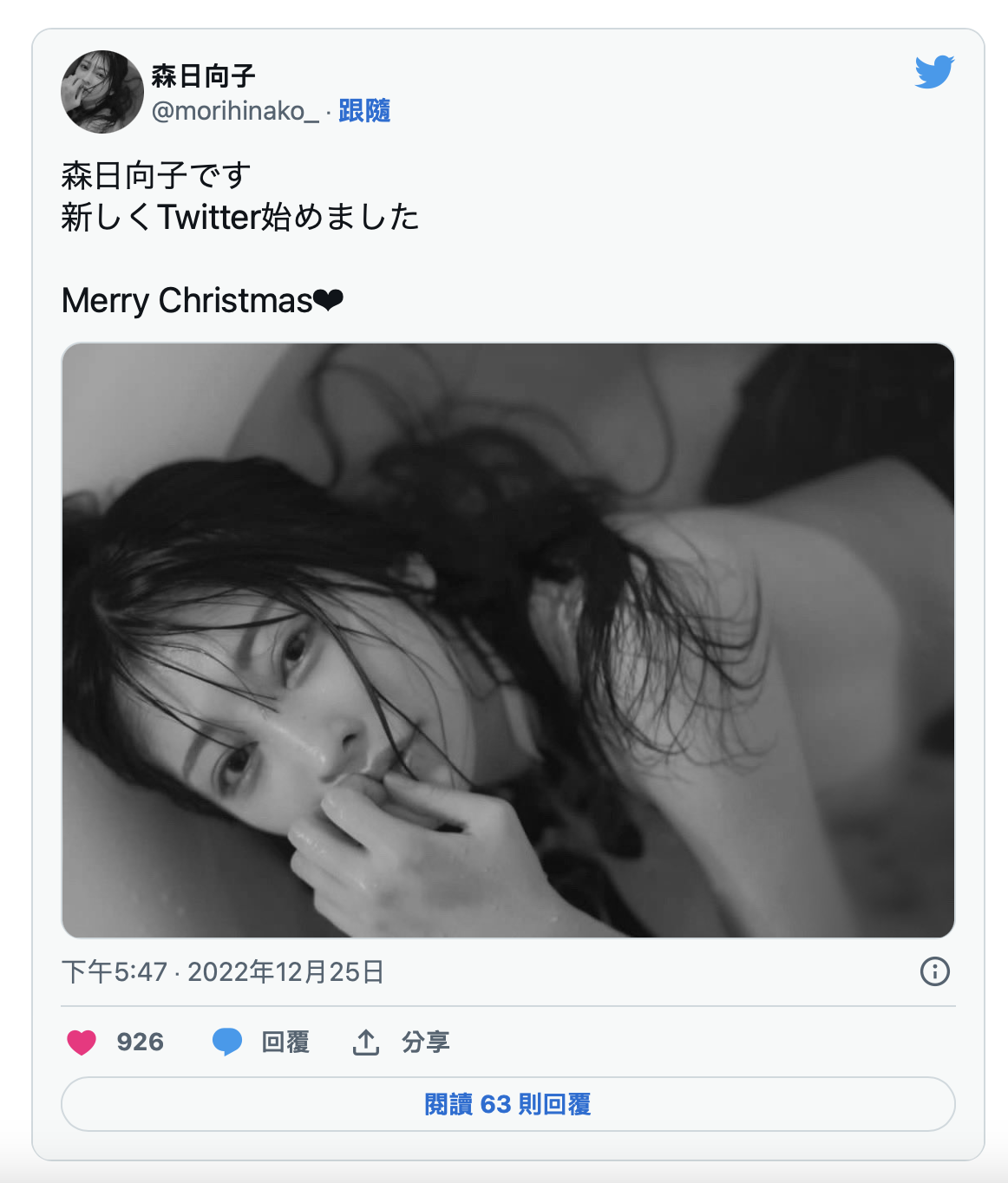Image resolution: width=1008 pixels, height=1183 pixels.
Task: Reply via the 回覆 button
Action: 262,1042
